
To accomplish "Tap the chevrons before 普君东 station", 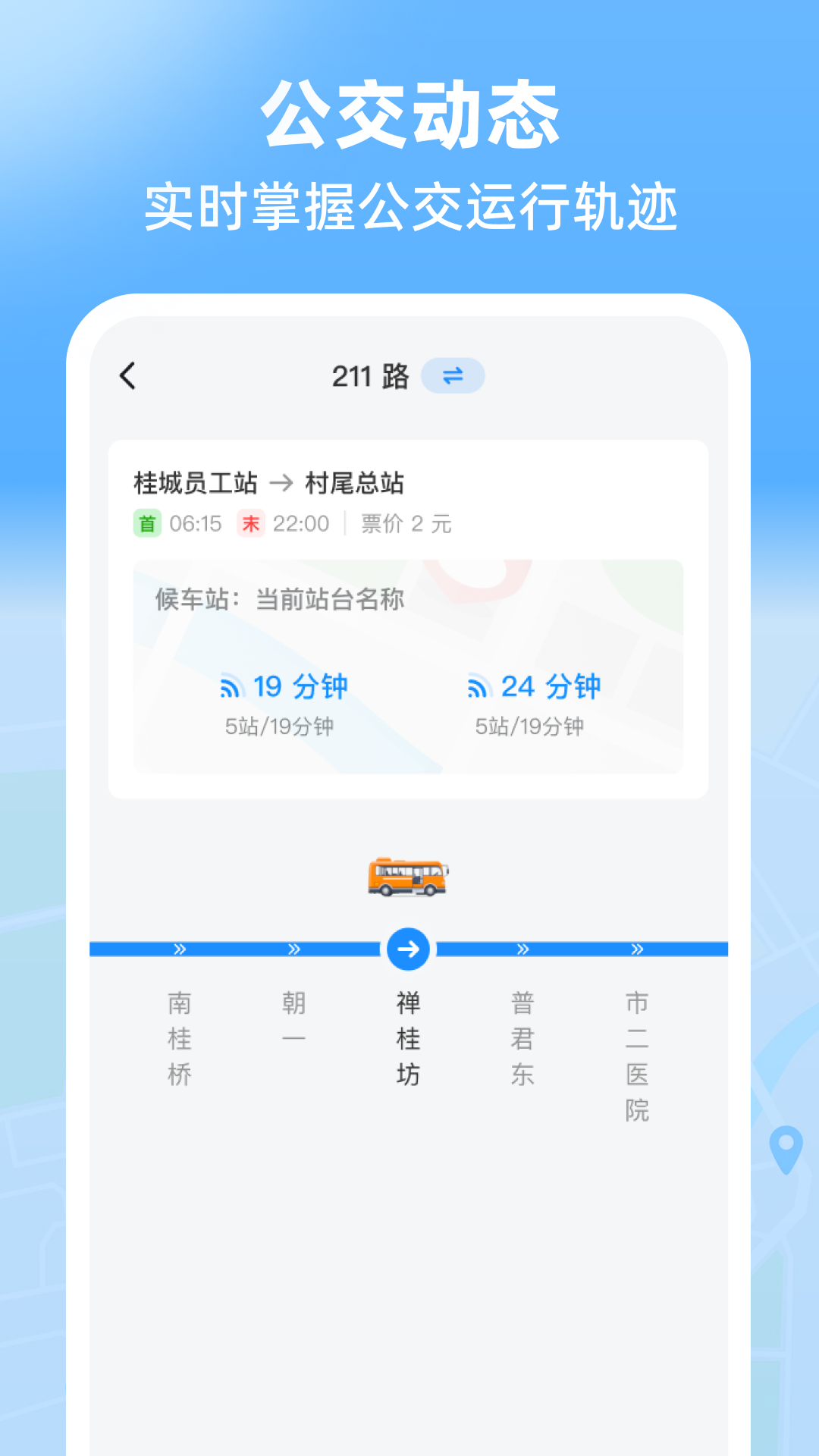I will [522, 949].
